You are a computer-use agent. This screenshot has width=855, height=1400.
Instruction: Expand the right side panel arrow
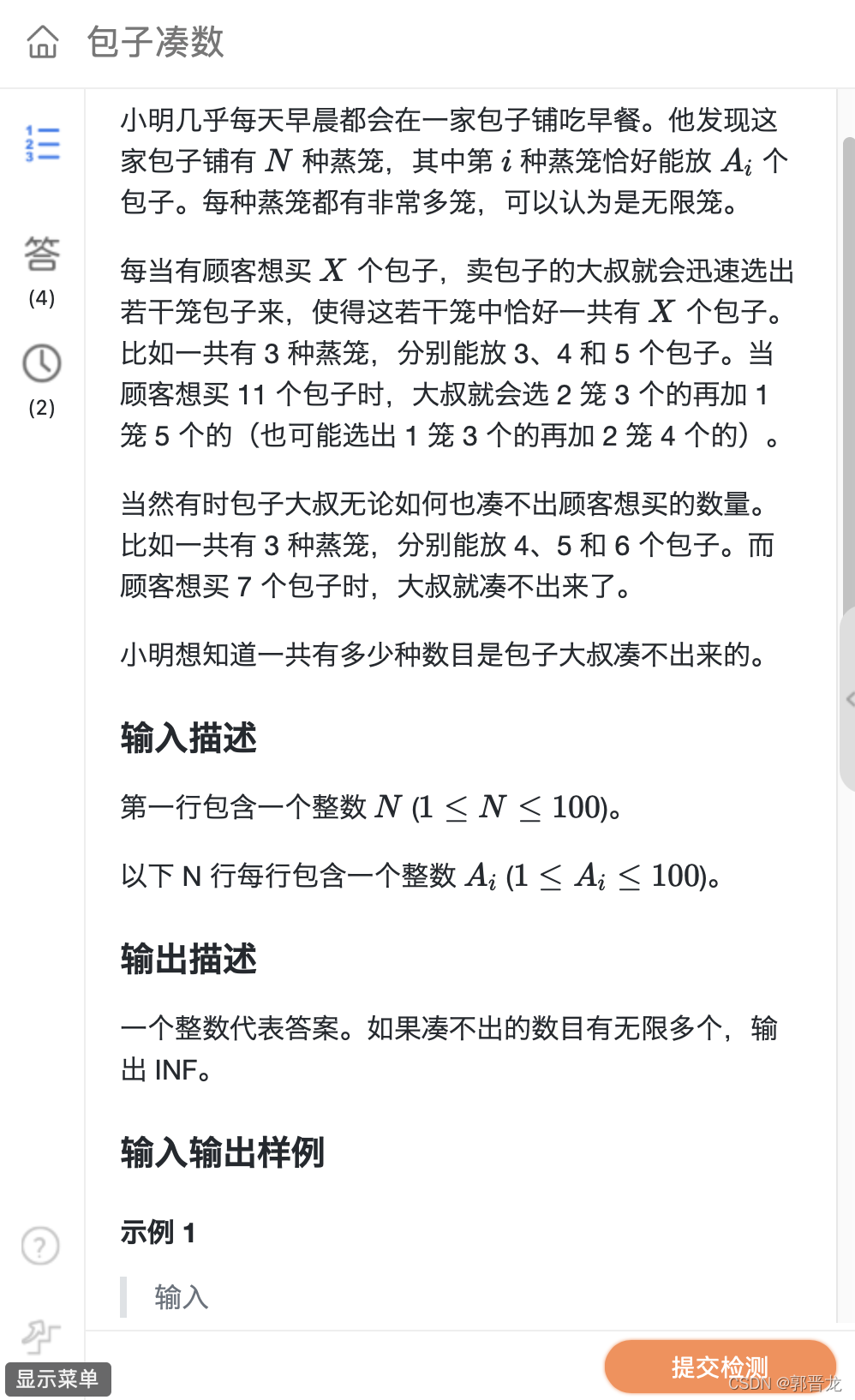point(849,699)
